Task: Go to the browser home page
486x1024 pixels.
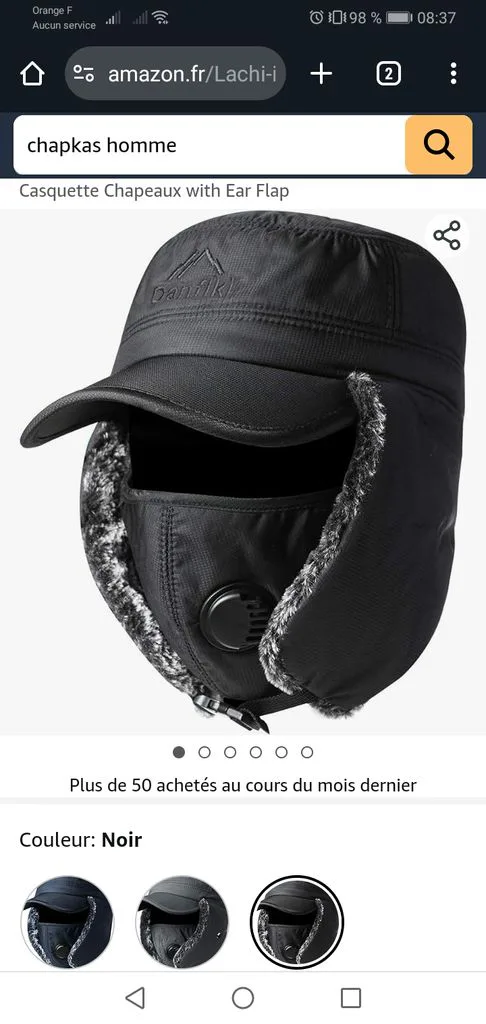Action: click(x=32, y=74)
